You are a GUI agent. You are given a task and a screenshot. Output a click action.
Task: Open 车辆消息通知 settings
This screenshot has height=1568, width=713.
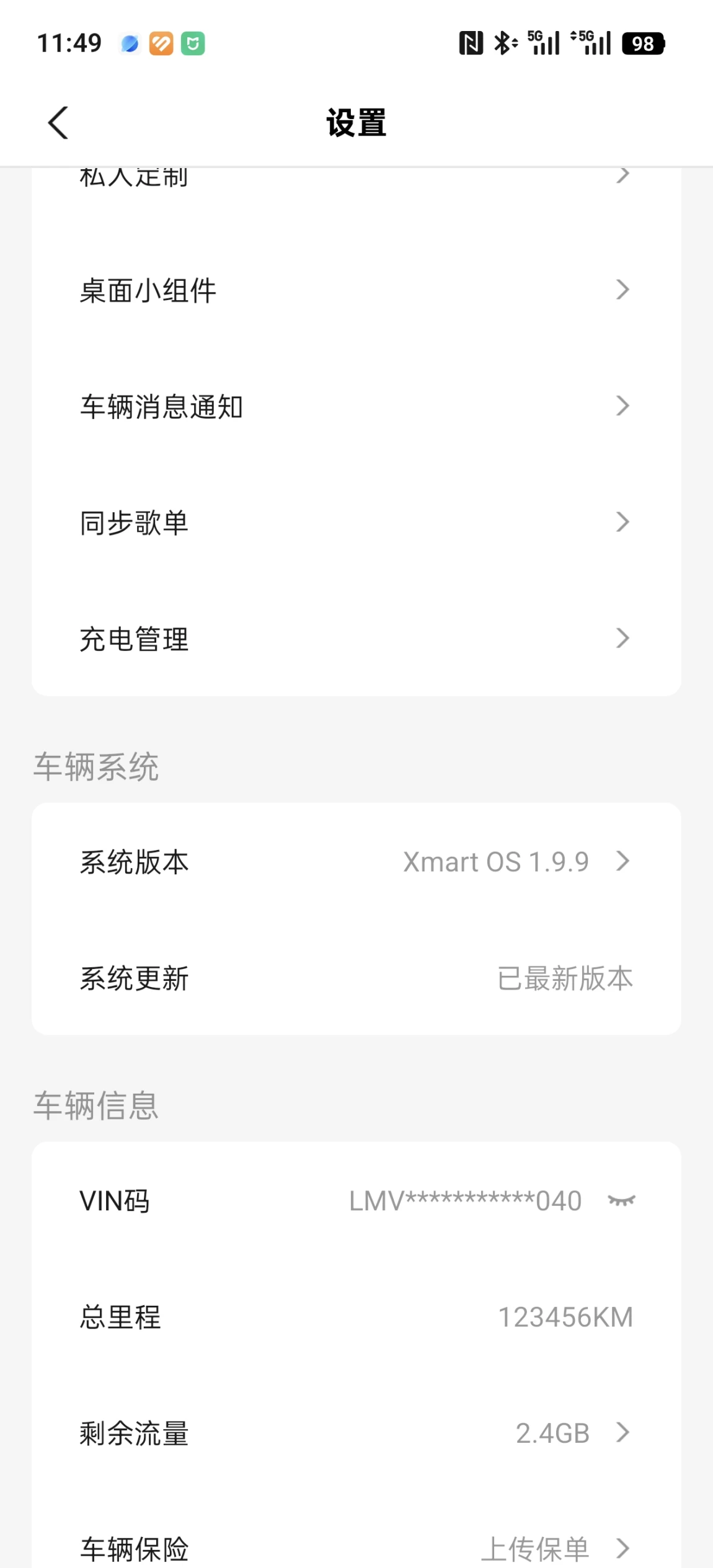tap(356, 407)
